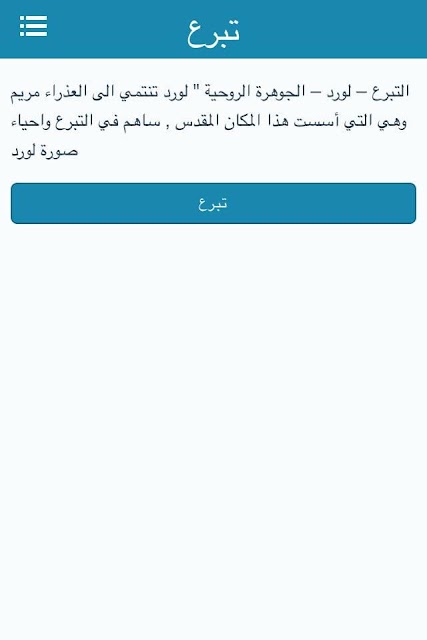Open the drawer menu icon
Viewport: 427px width, 640px height.
[33, 26]
